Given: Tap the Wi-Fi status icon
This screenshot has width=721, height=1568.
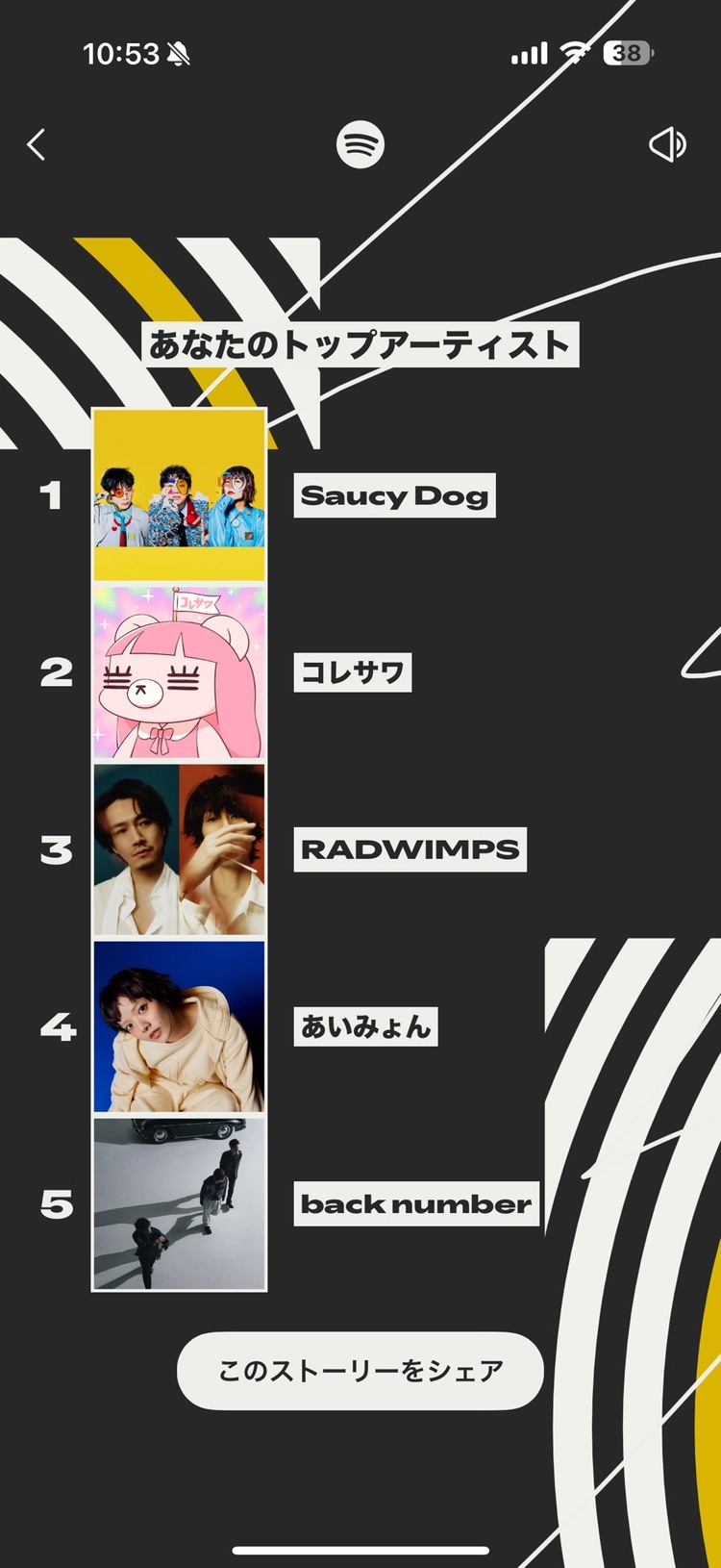Looking at the screenshot, I should [x=574, y=53].
